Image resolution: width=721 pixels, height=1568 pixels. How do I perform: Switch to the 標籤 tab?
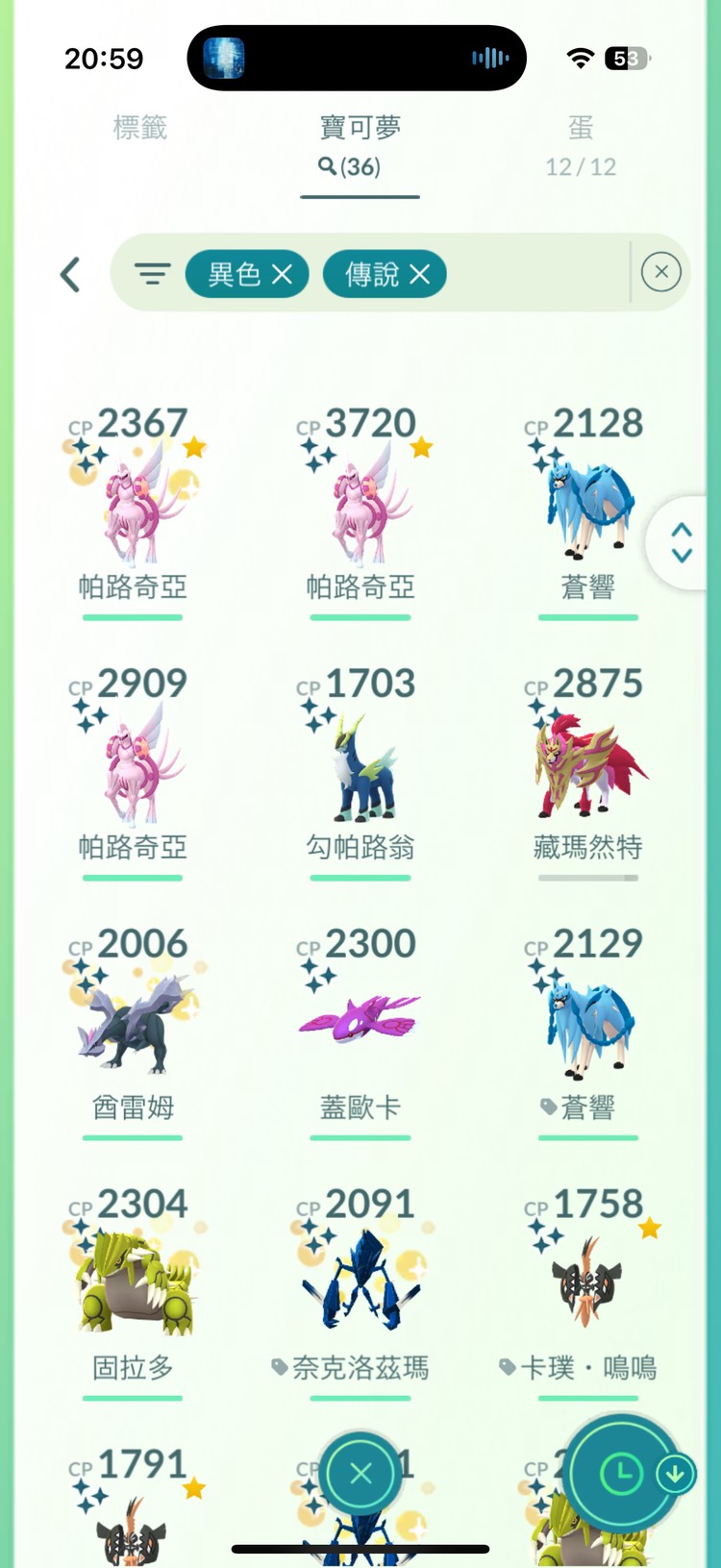point(140,128)
